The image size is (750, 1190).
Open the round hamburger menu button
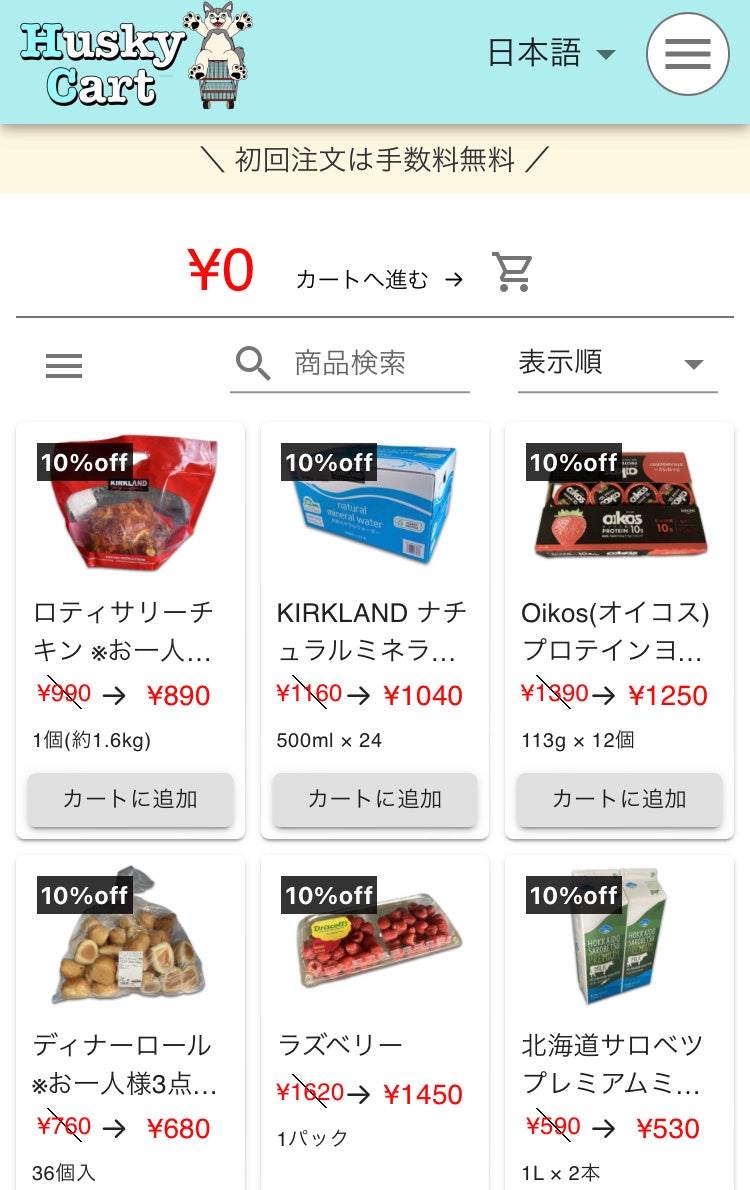pos(687,54)
